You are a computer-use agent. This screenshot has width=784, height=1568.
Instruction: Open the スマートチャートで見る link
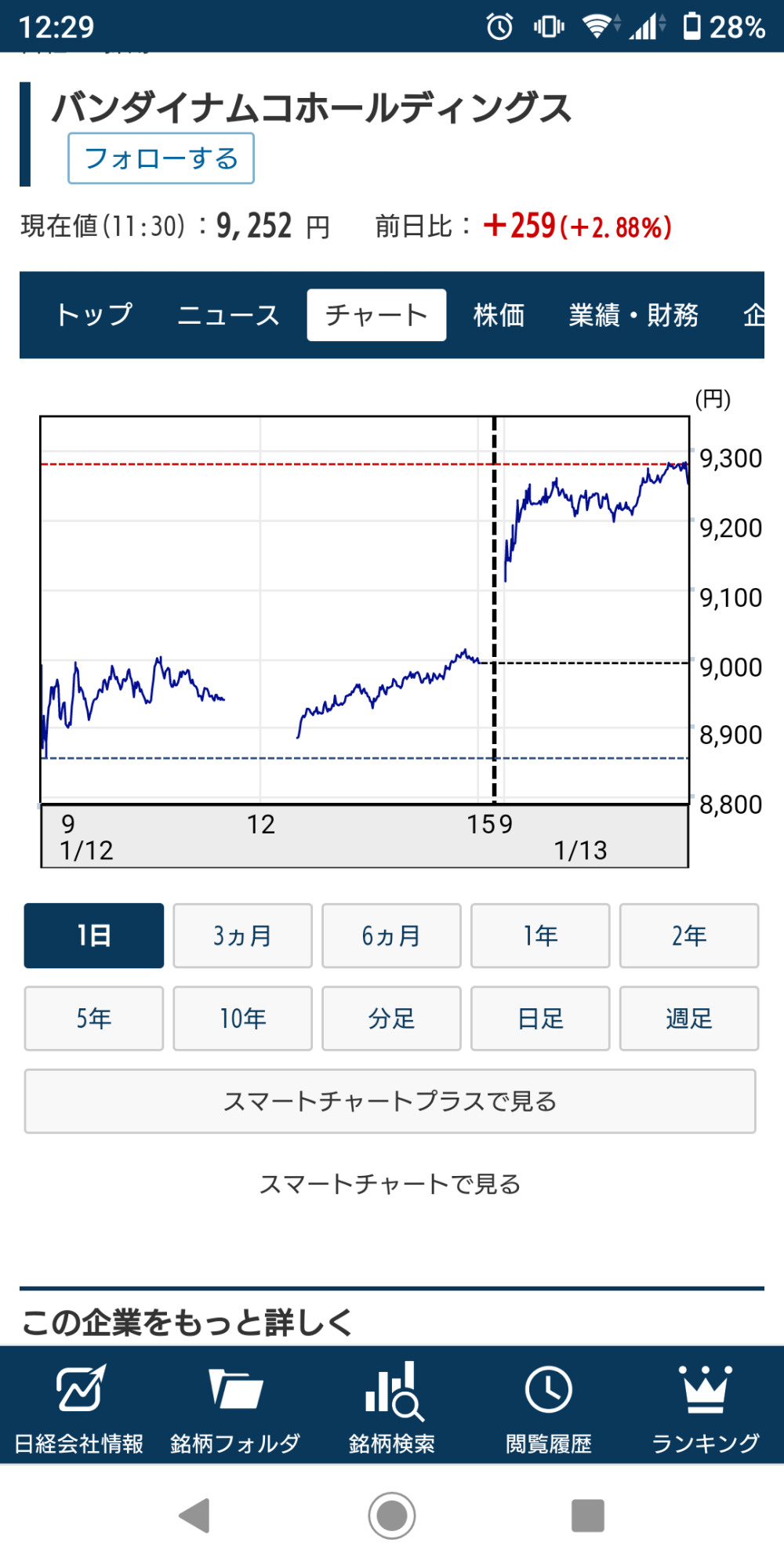click(390, 1184)
